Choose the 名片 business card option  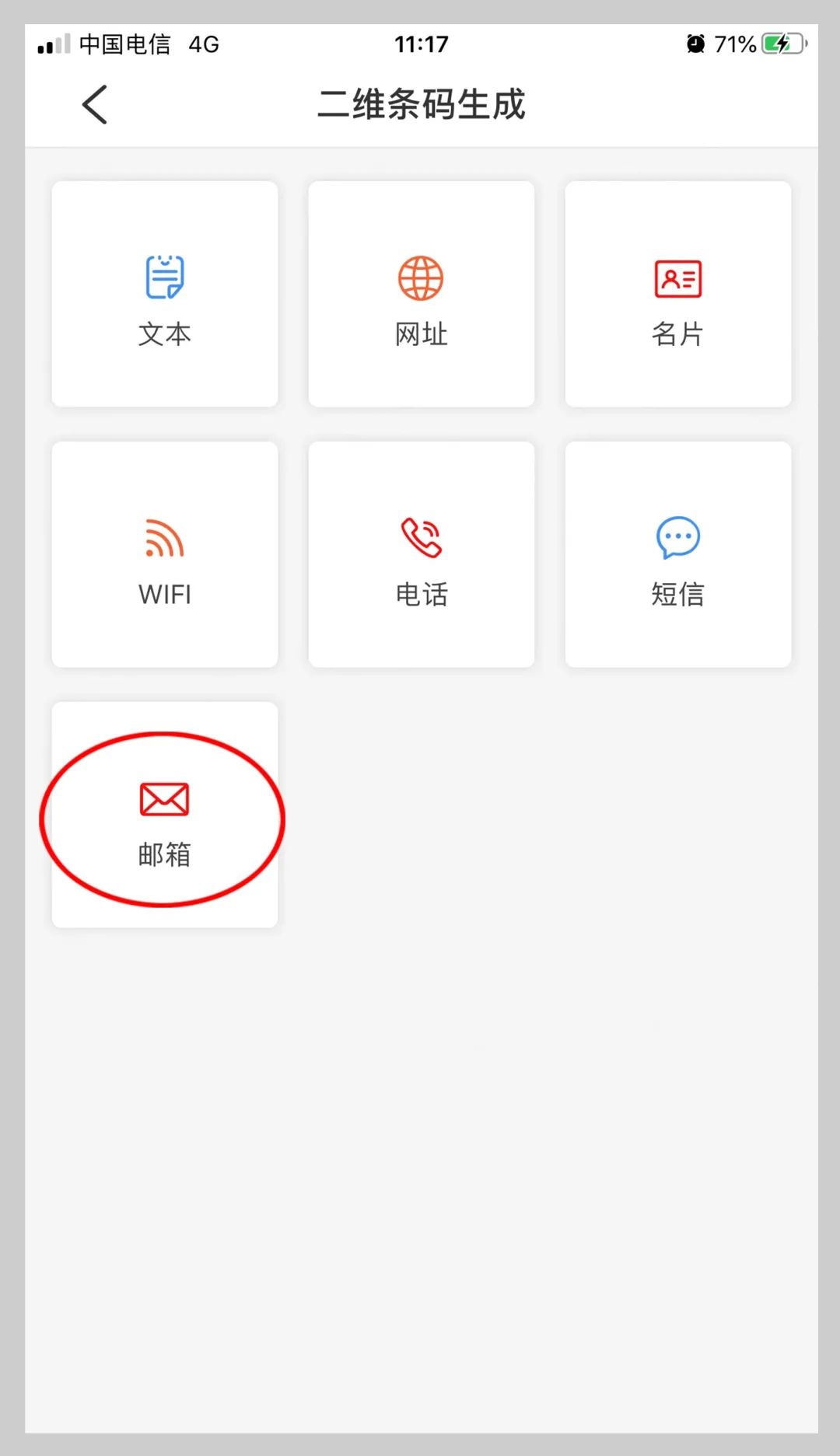coord(678,294)
